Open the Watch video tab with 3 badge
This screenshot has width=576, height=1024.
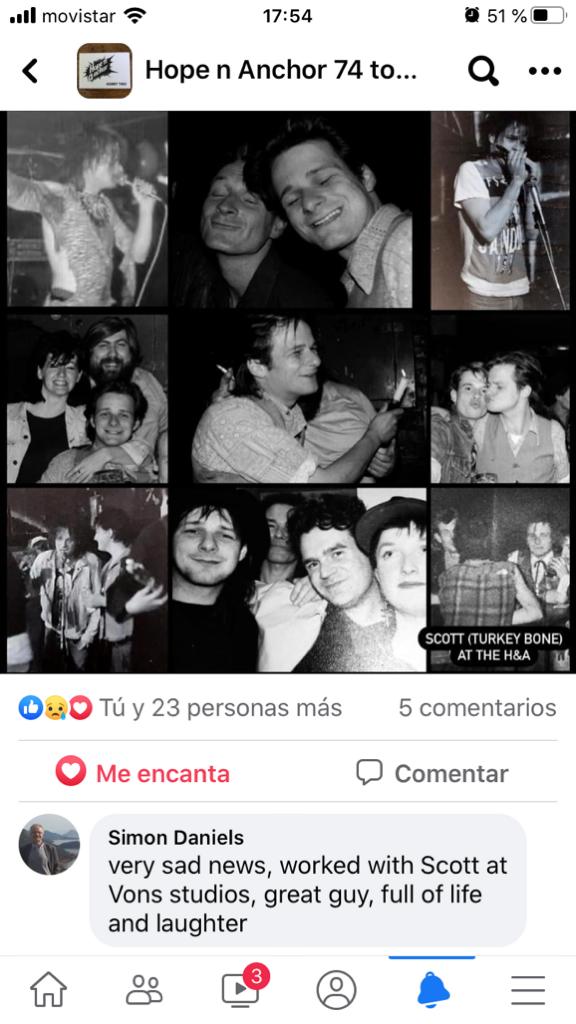[x=240, y=987]
